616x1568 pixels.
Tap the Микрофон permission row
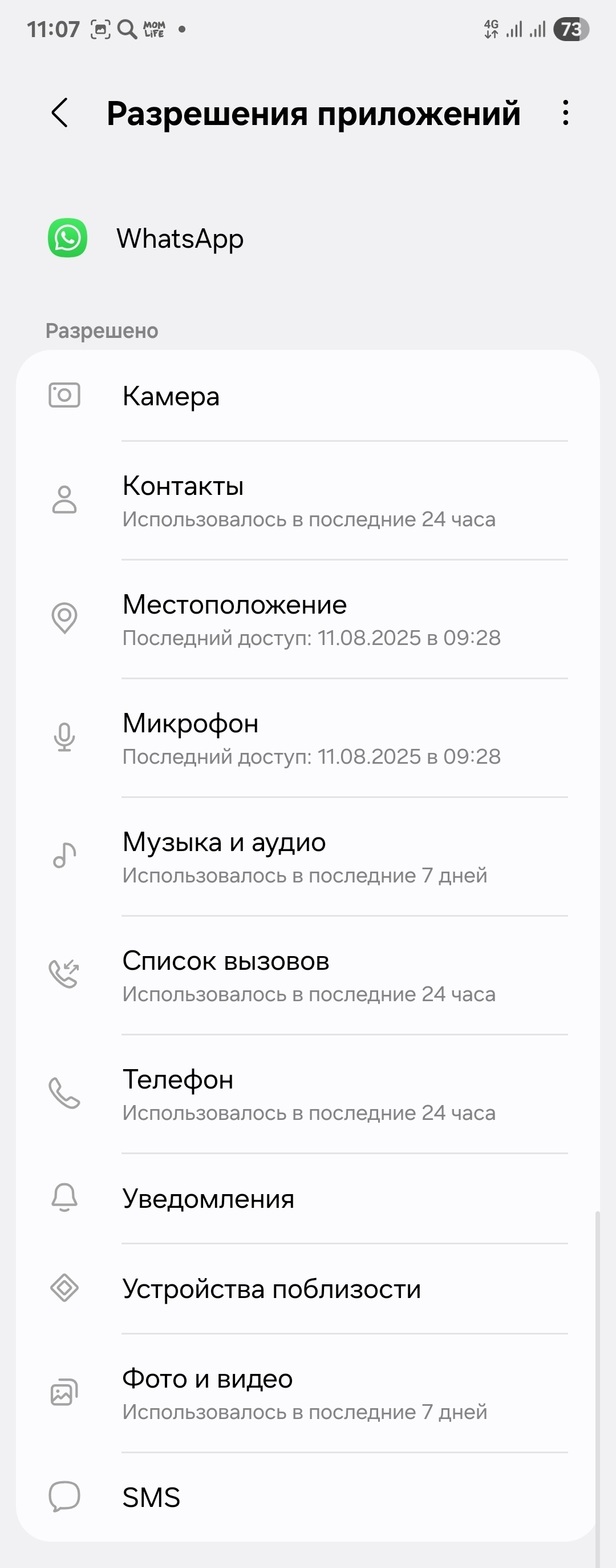[307, 739]
